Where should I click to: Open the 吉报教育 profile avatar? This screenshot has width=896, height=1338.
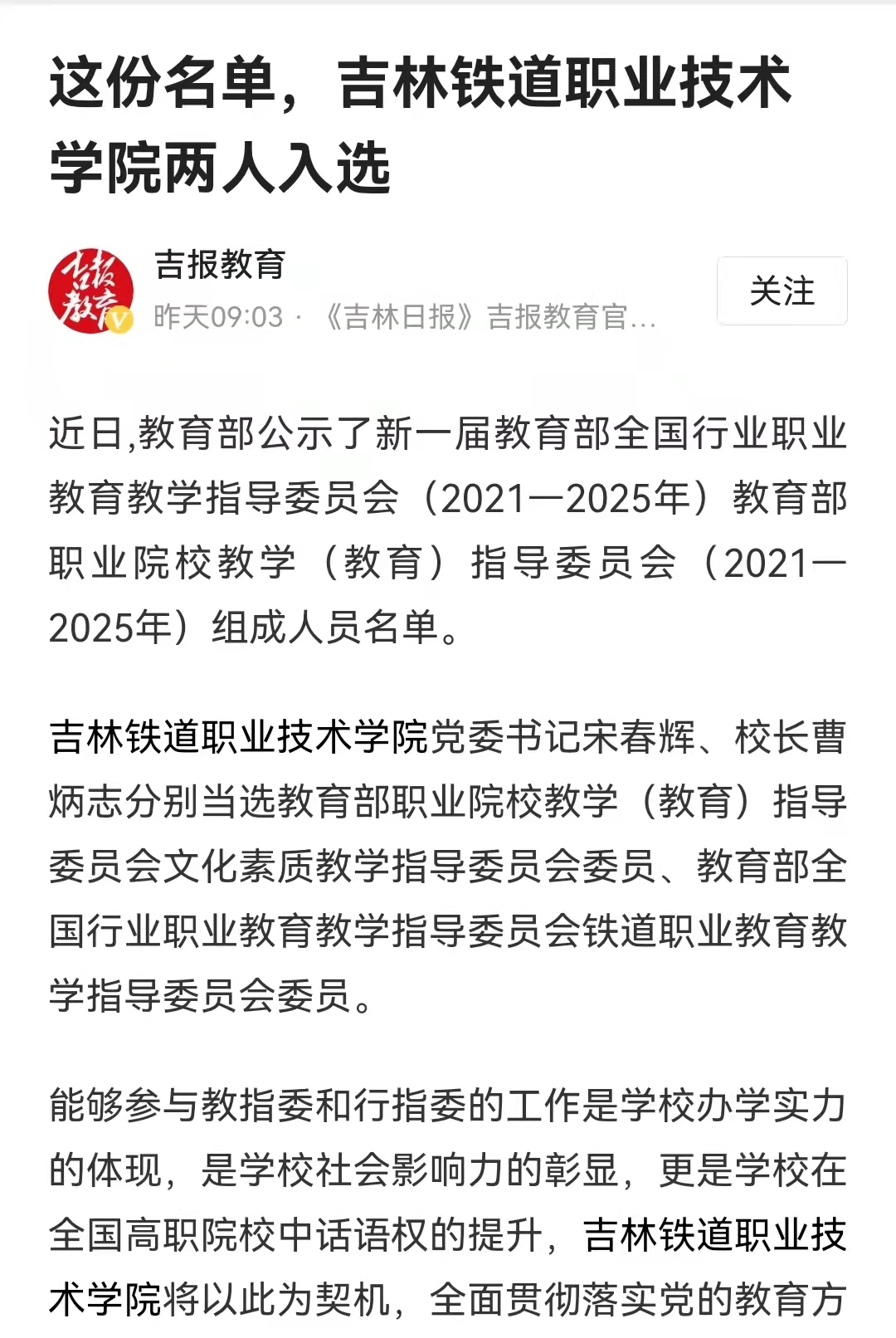pyautogui.click(x=91, y=291)
